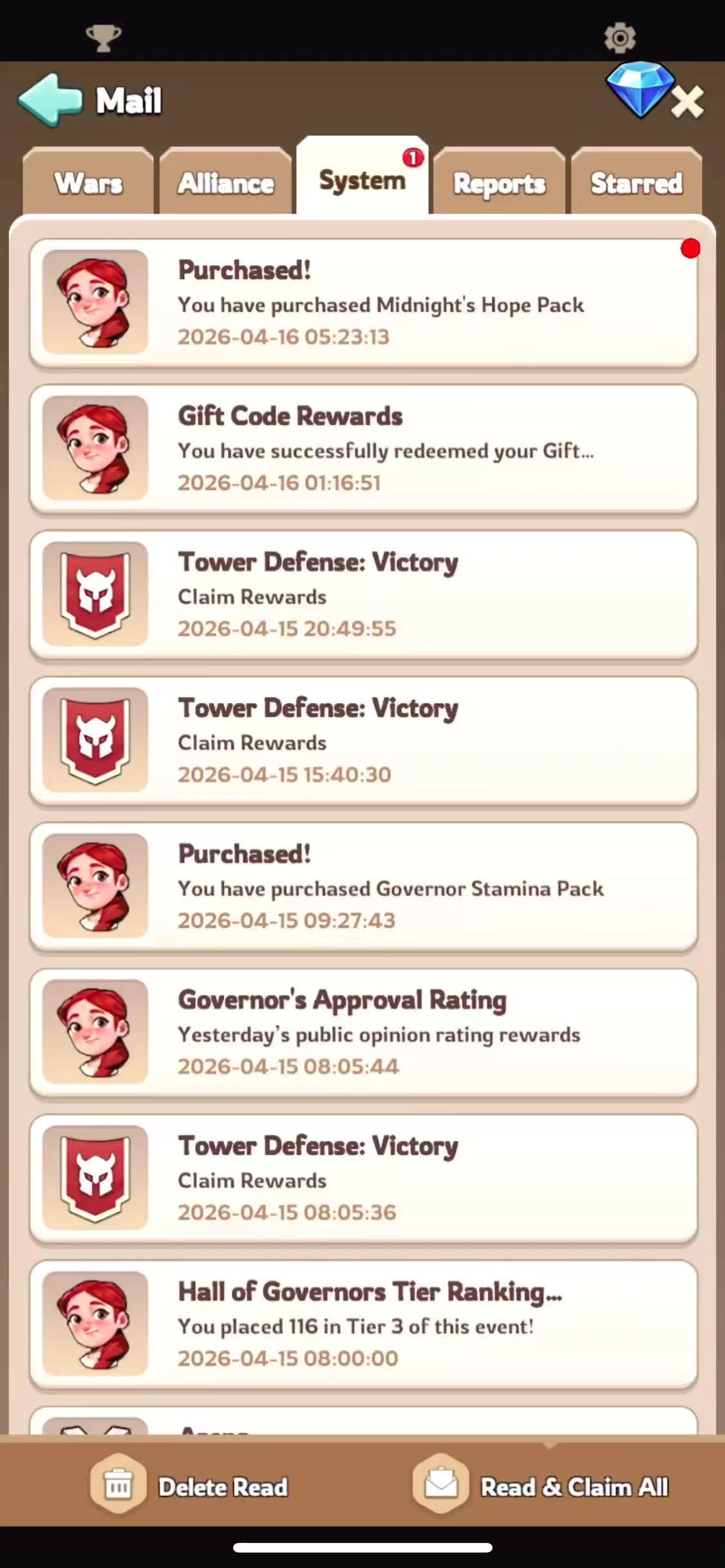Viewport: 725px width, 1568px height.
Task: Go back using the Mail arrow
Action: pyautogui.click(x=50, y=100)
